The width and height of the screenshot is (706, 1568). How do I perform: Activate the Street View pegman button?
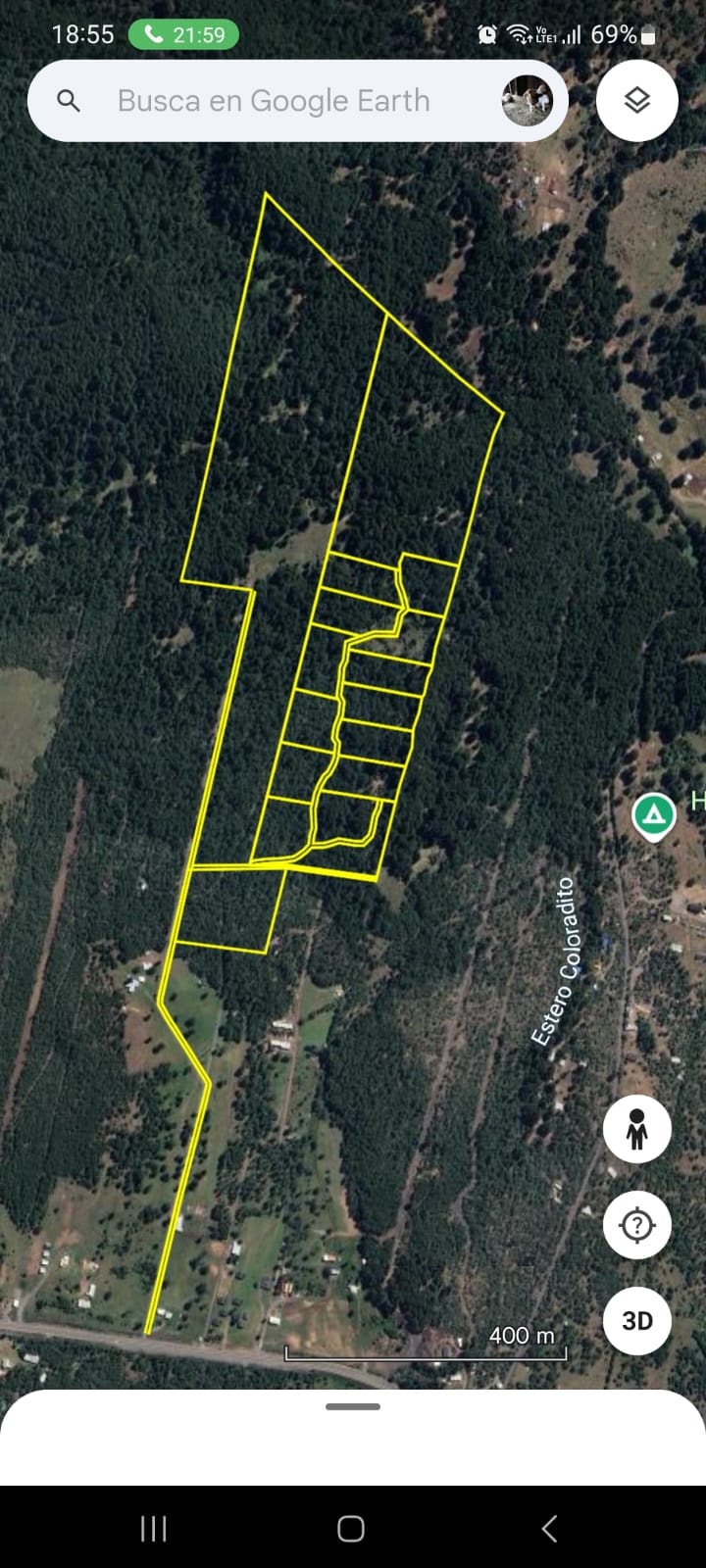(x=637, y=1129)
